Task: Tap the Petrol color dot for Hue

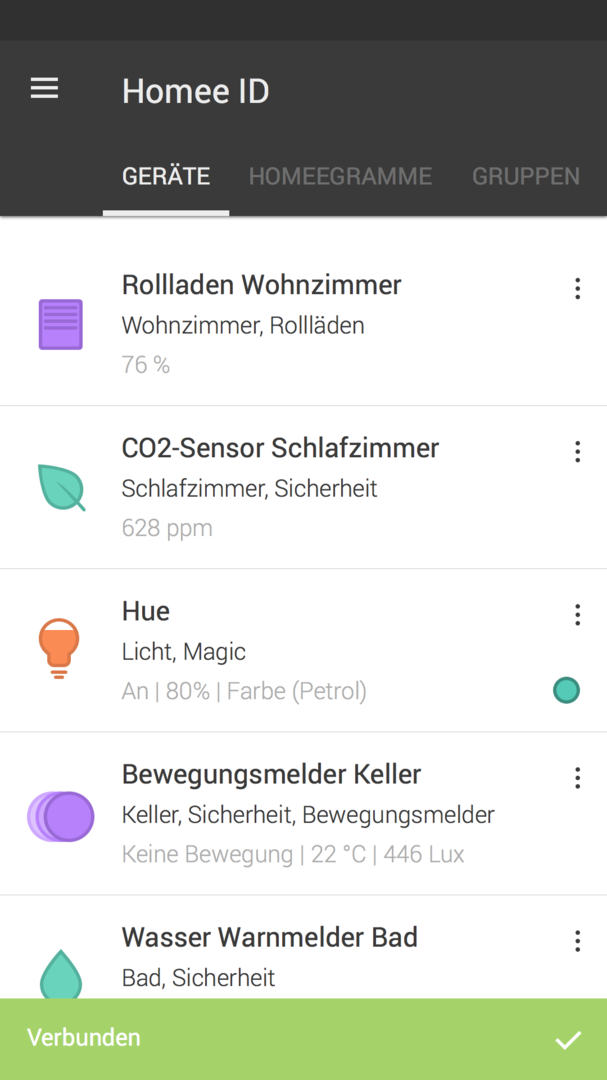Action: pos(566,690)
